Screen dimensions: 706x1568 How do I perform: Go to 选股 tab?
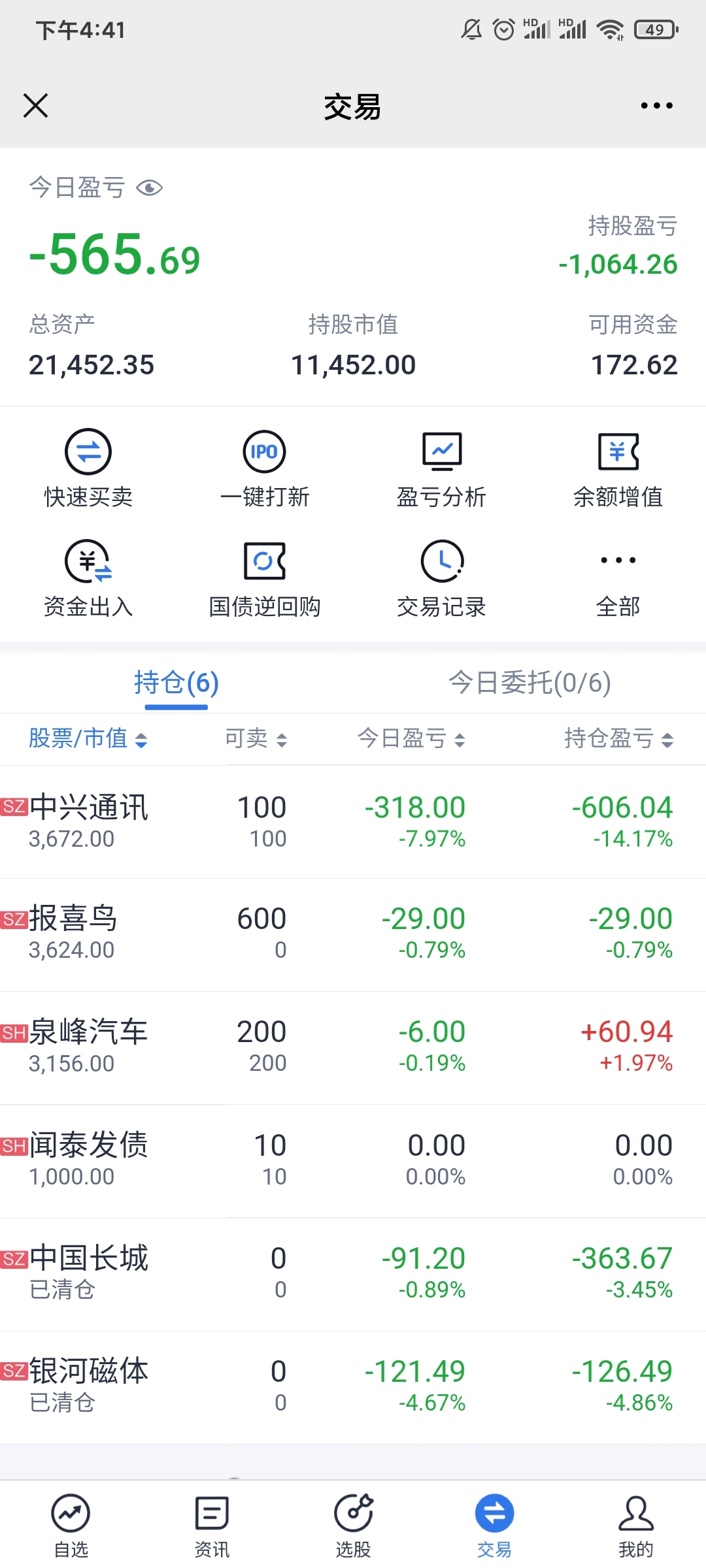click(353, 1526)
